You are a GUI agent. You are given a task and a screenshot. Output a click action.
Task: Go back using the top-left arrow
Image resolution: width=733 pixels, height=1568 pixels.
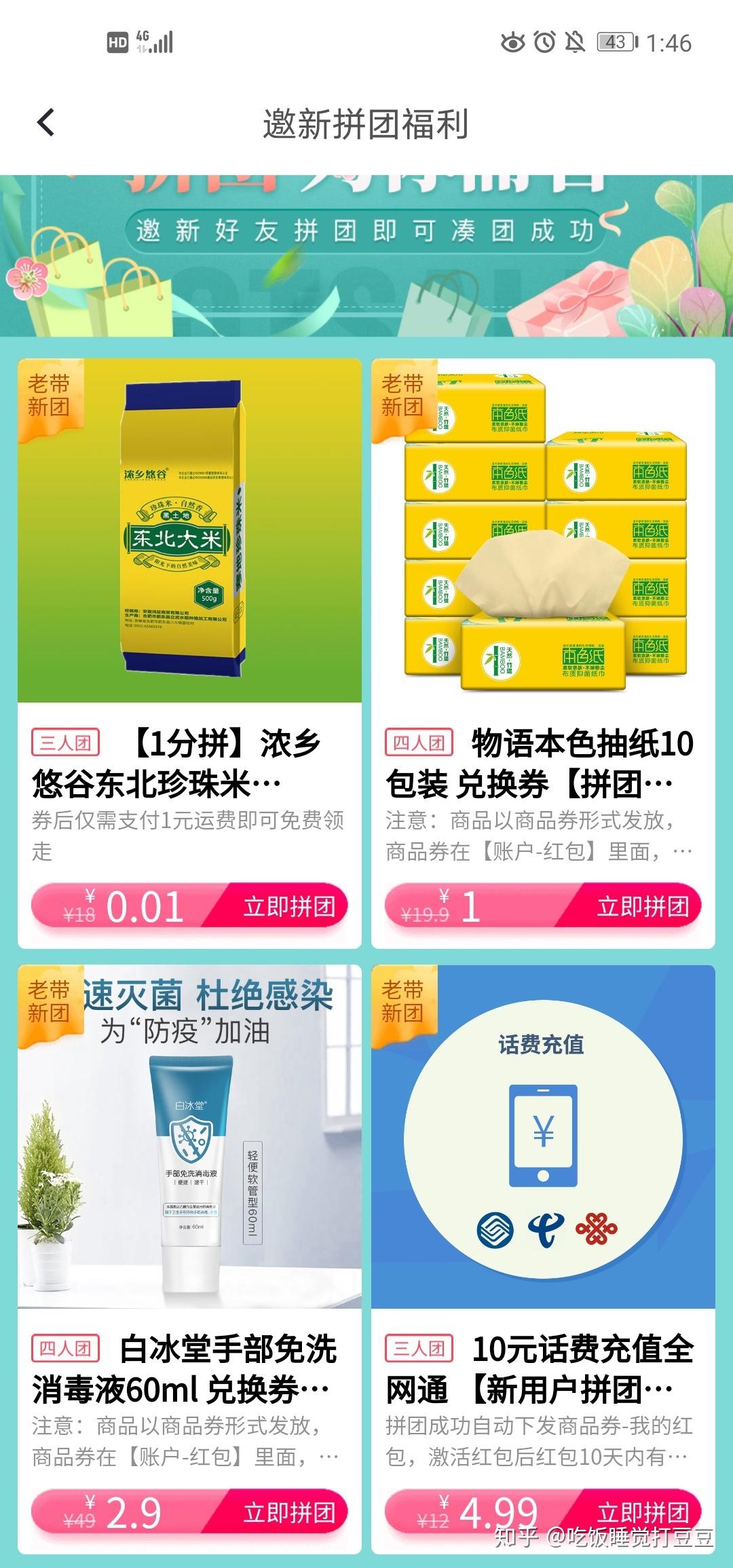[46, 124]
